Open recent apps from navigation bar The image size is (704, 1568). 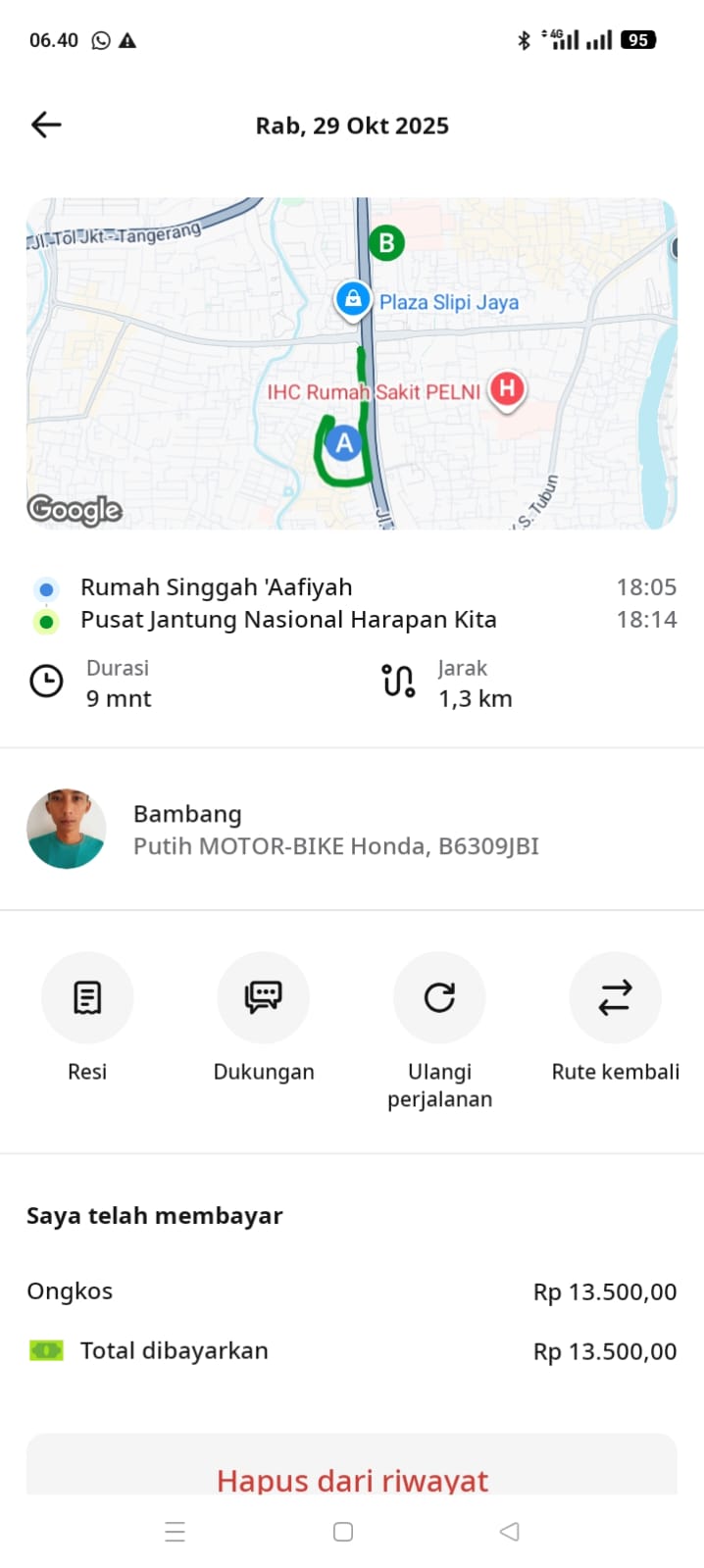click(x=176, y=1532)
